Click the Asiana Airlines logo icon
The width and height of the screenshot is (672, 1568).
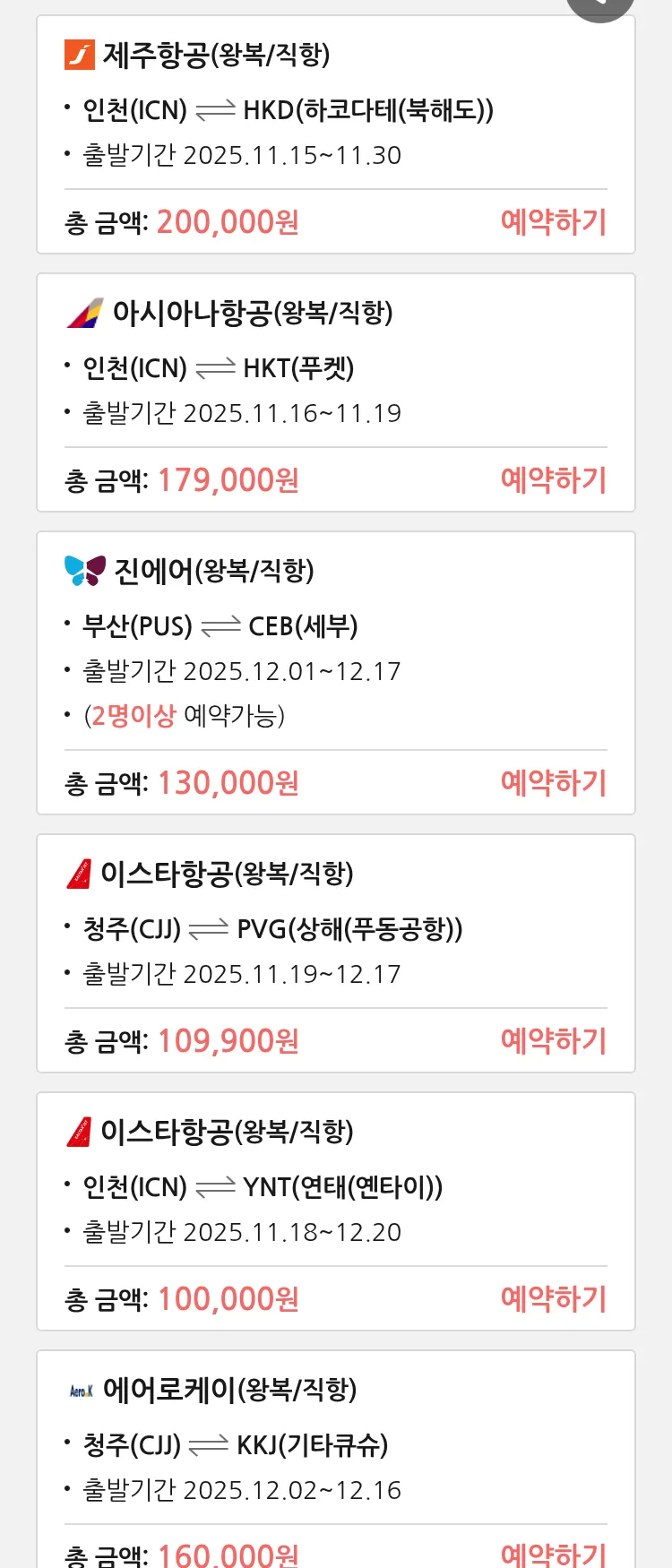tap(85, 313)
